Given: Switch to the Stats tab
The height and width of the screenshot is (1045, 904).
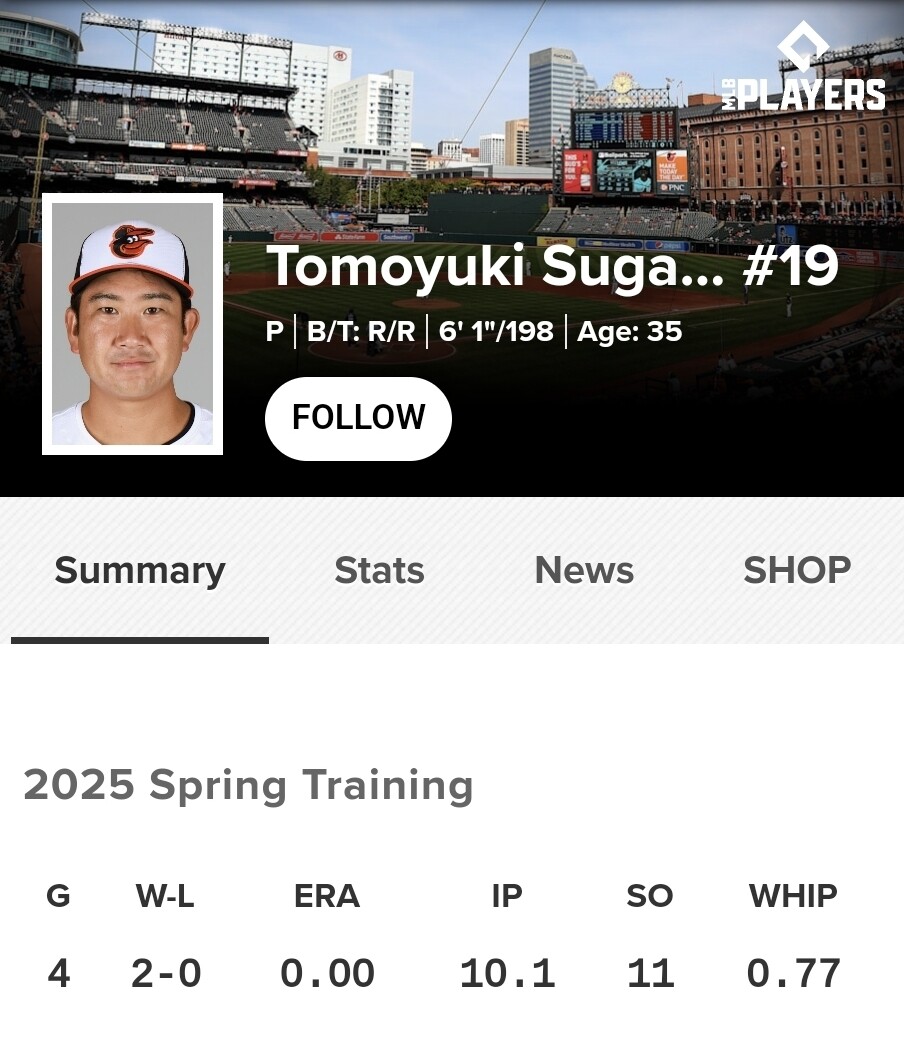Looking at the screenshot, I should click(x=379, y=570).
